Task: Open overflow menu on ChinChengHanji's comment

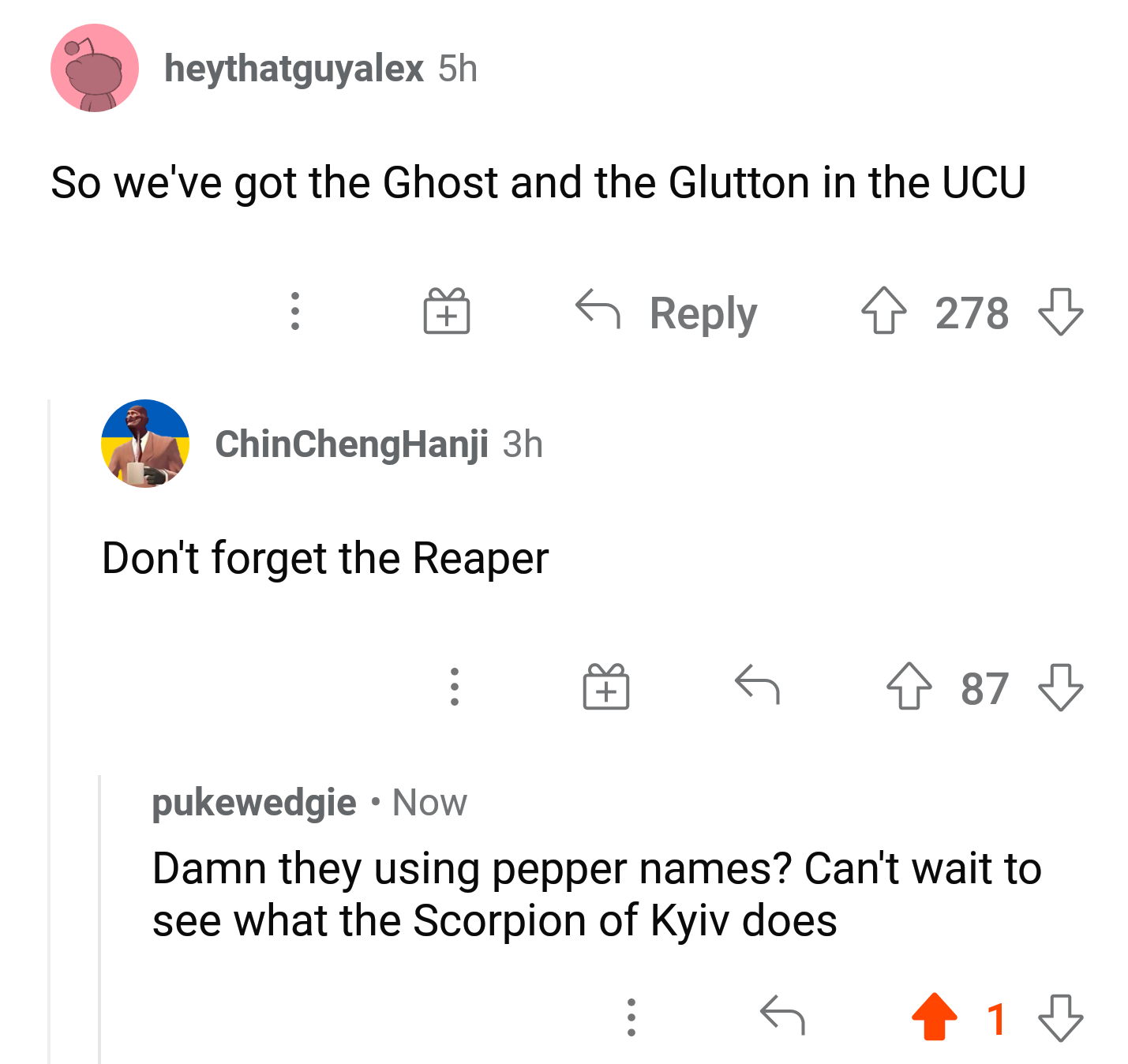Action: coord(455,687)
